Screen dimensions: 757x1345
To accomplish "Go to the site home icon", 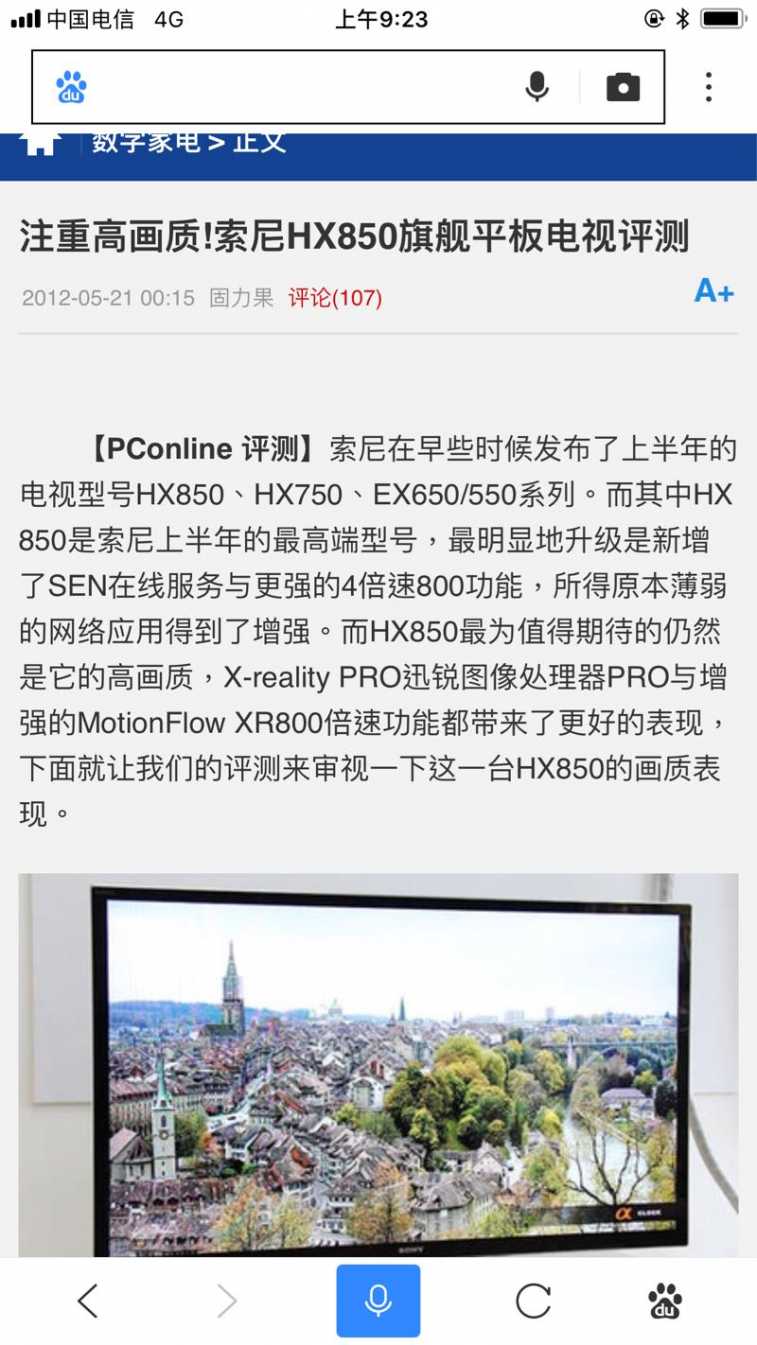I will coord(39,143).
